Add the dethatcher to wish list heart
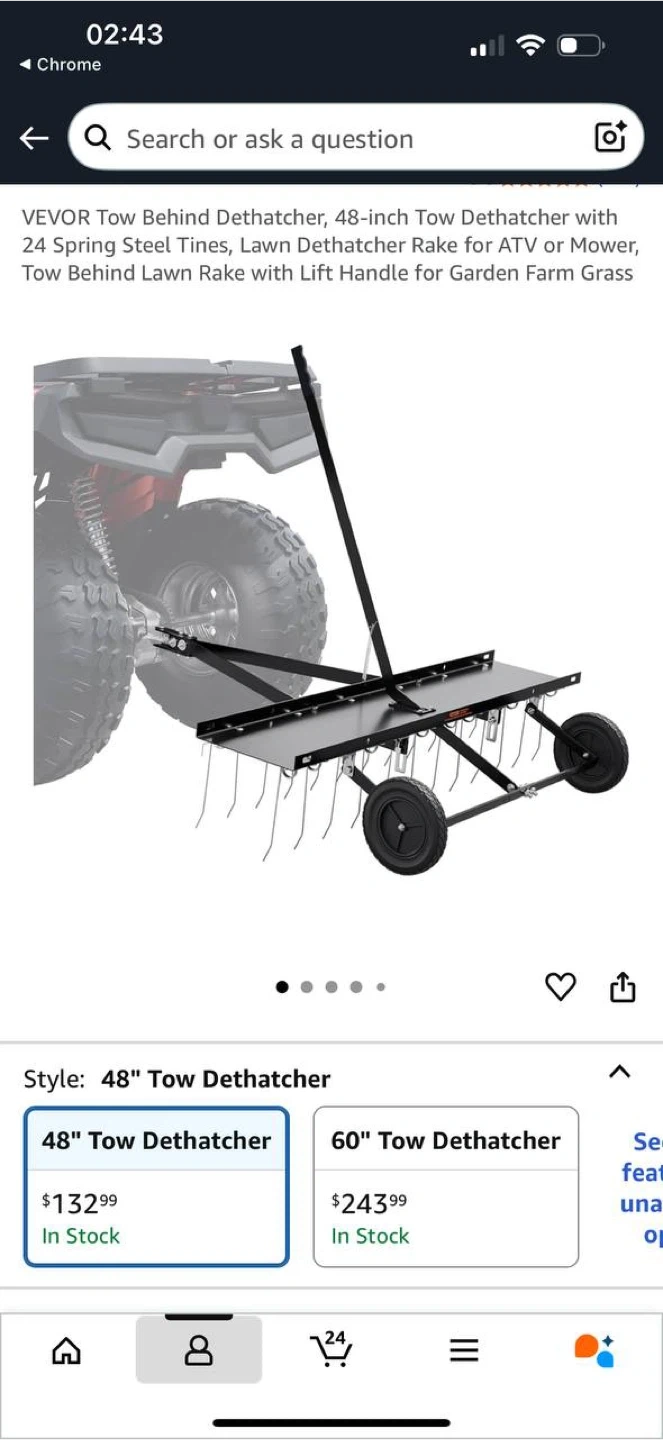663x1440 pixels. click(560, 988)
